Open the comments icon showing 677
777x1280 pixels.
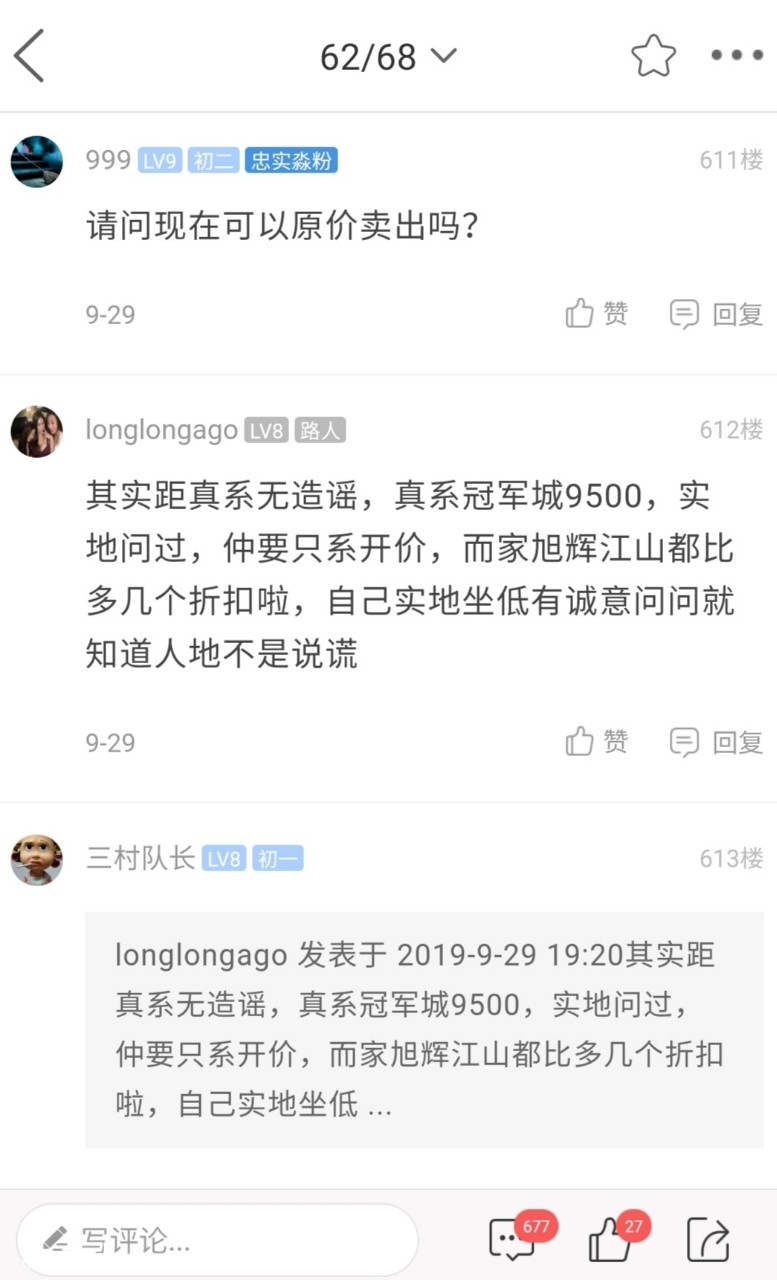click(512, 1240)
